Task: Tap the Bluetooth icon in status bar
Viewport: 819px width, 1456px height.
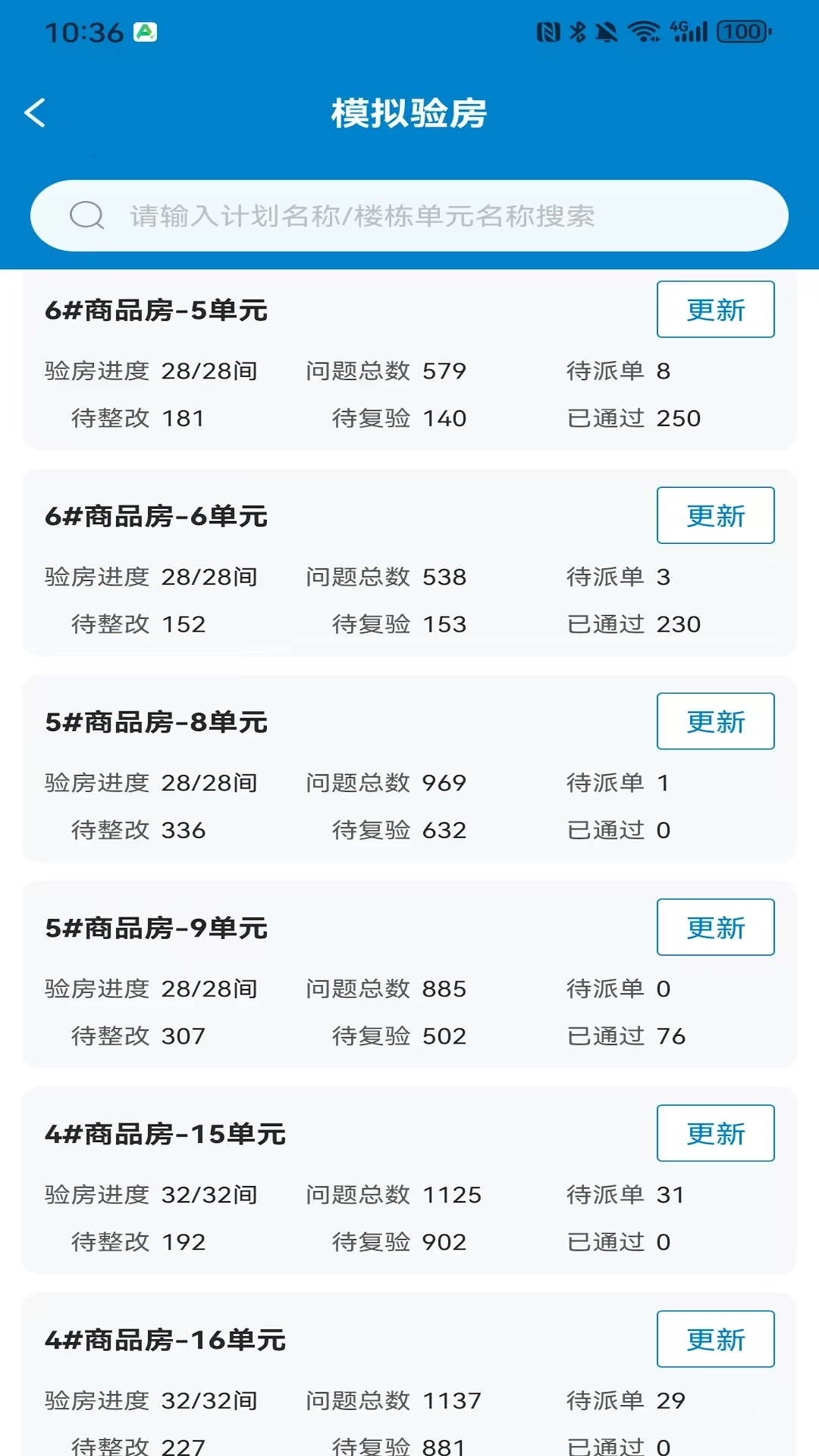Action: point(578,30)
